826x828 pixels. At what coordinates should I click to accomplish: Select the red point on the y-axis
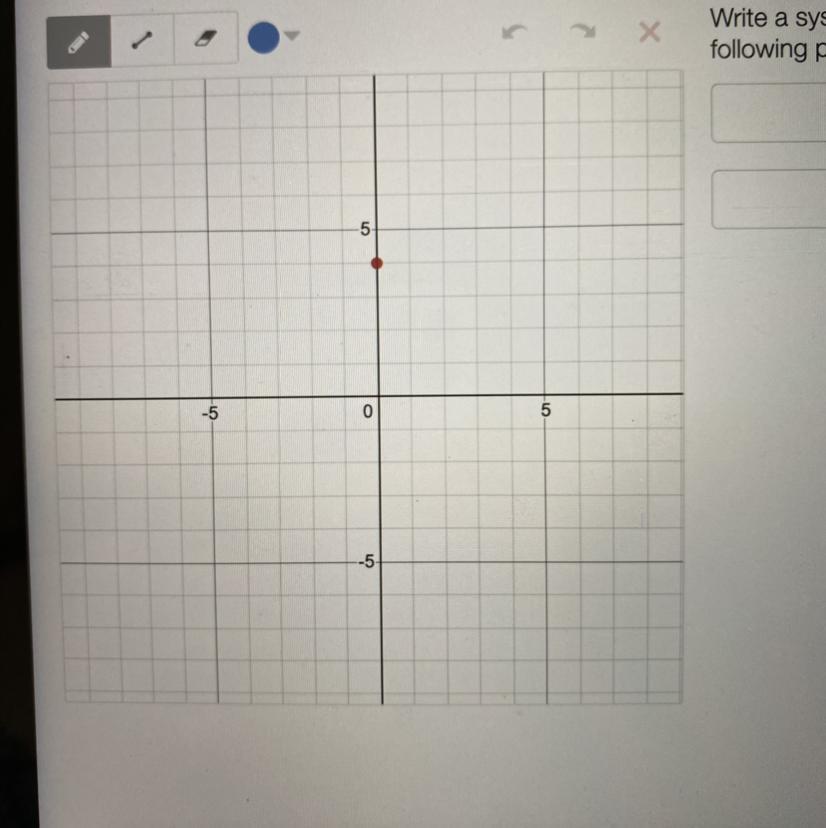pyautogui.click(x=377, y=263)
